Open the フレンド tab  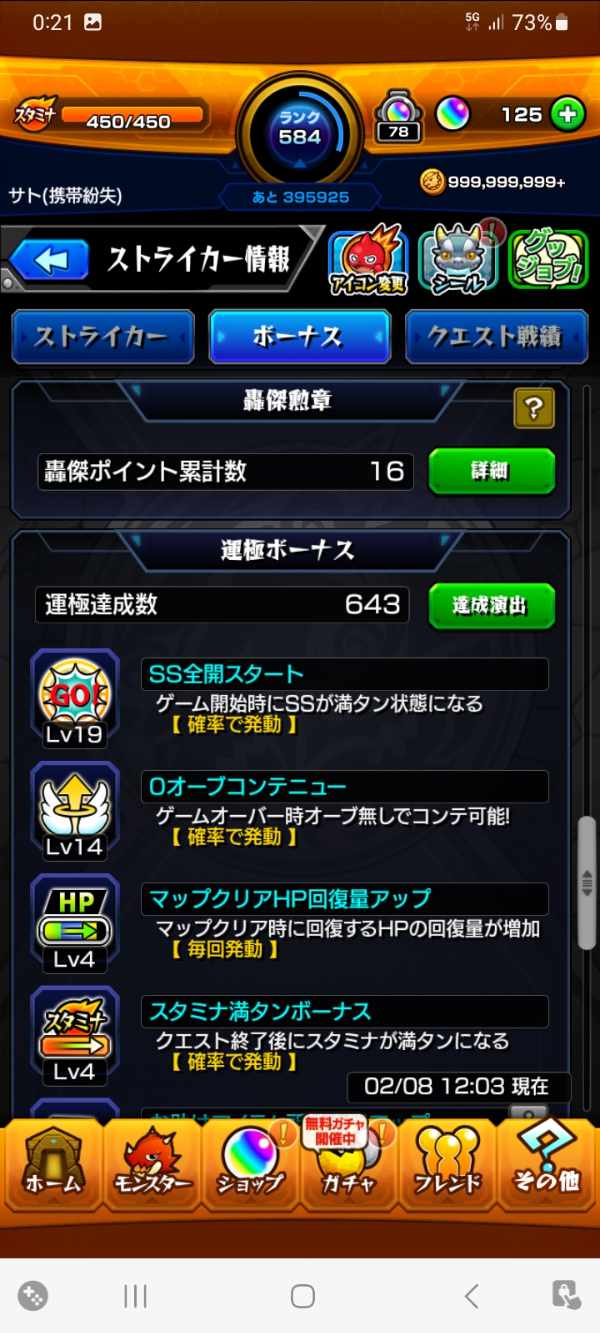coord(448,1168)
